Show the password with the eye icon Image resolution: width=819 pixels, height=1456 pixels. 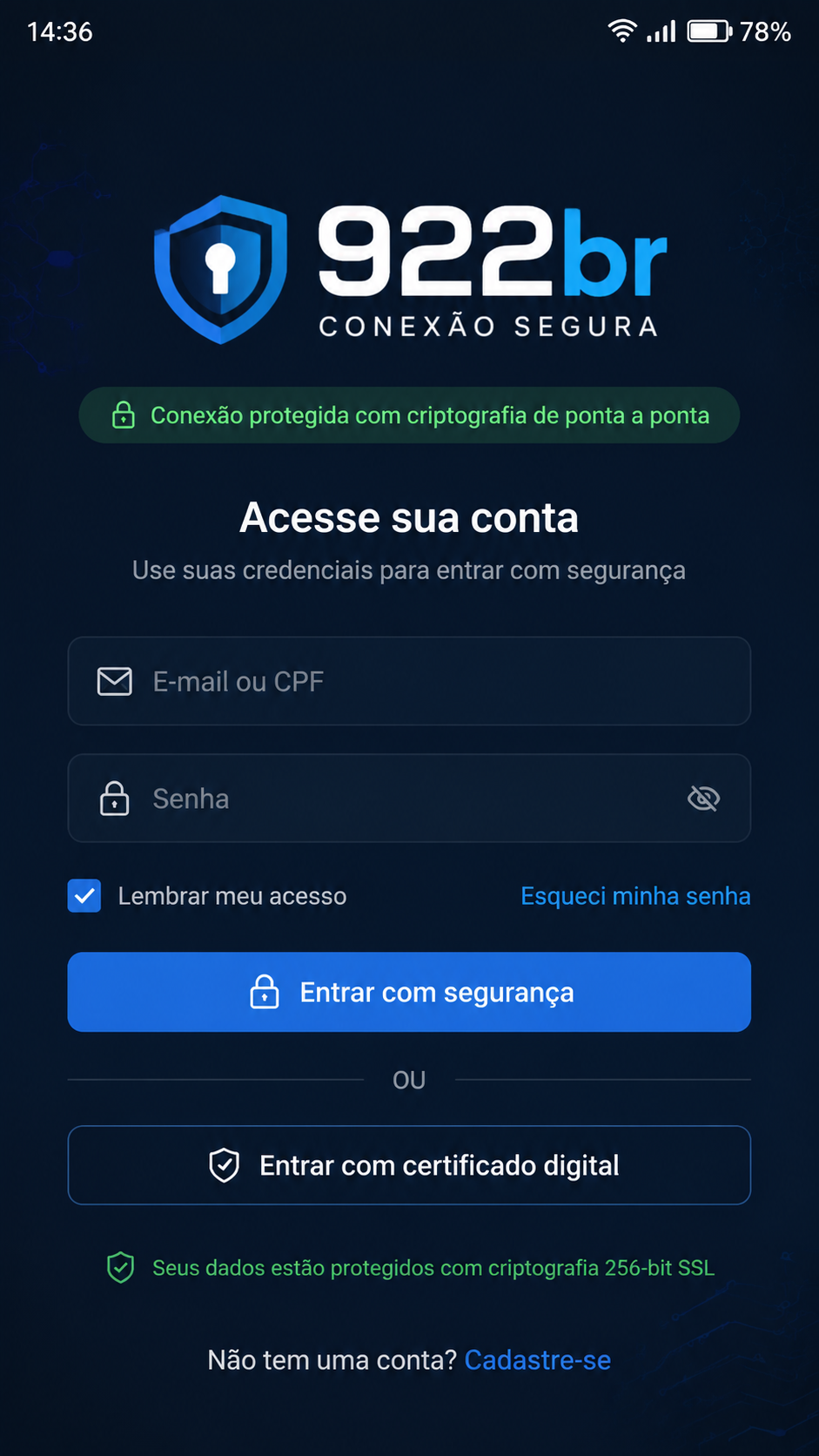[703, 798]
